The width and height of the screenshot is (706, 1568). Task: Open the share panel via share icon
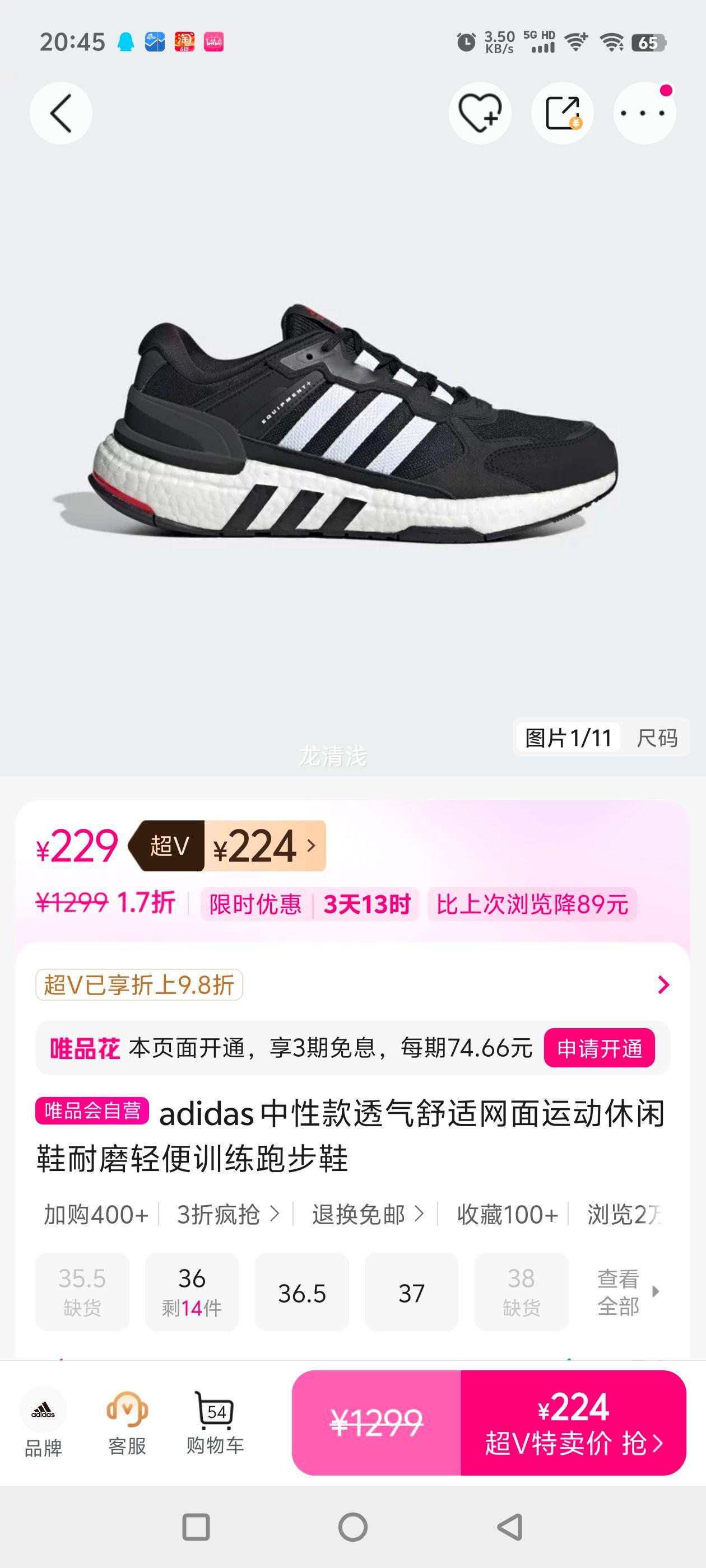[561, 113]
